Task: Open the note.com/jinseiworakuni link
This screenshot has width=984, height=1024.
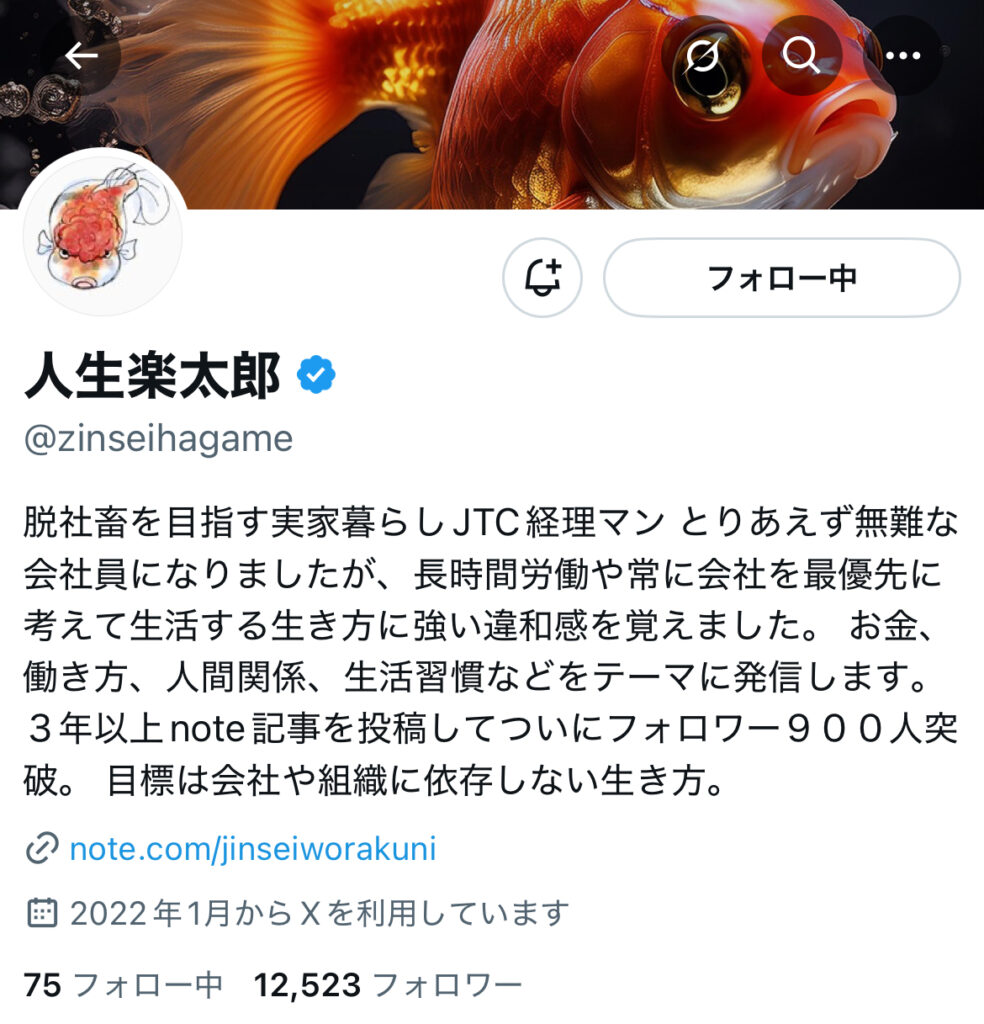Action: click(x=252, y=849)
